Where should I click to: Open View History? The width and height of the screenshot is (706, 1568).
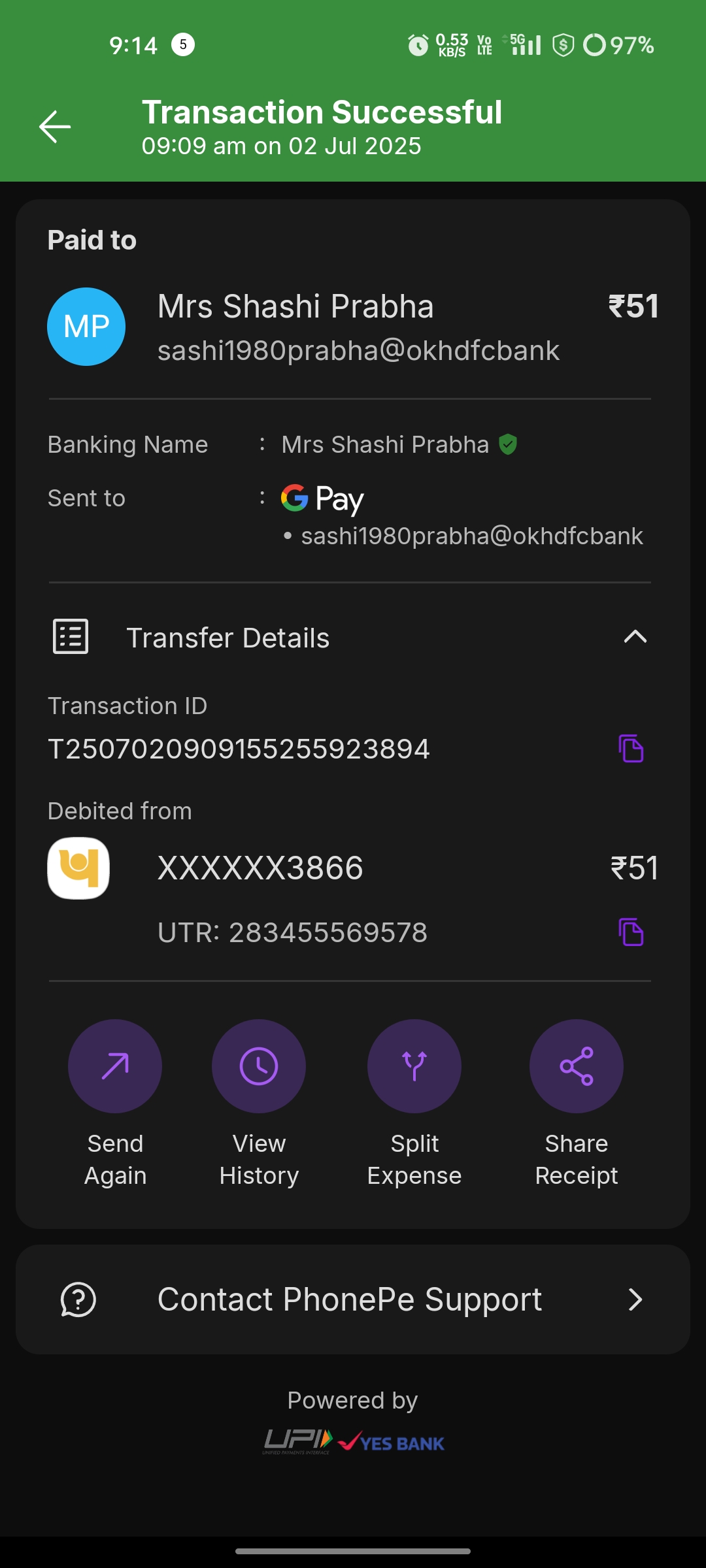point(259,1068)
